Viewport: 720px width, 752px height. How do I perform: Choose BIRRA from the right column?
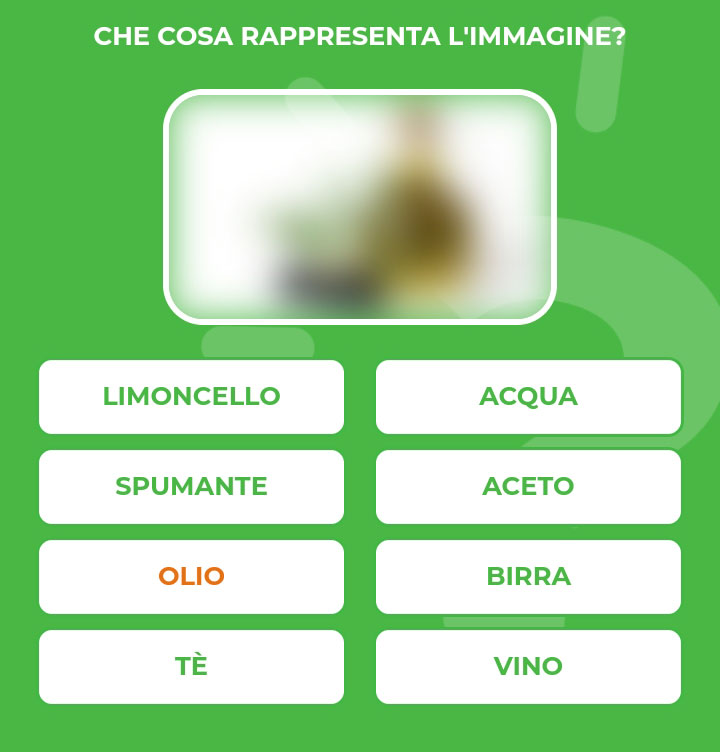click(528, 577)
